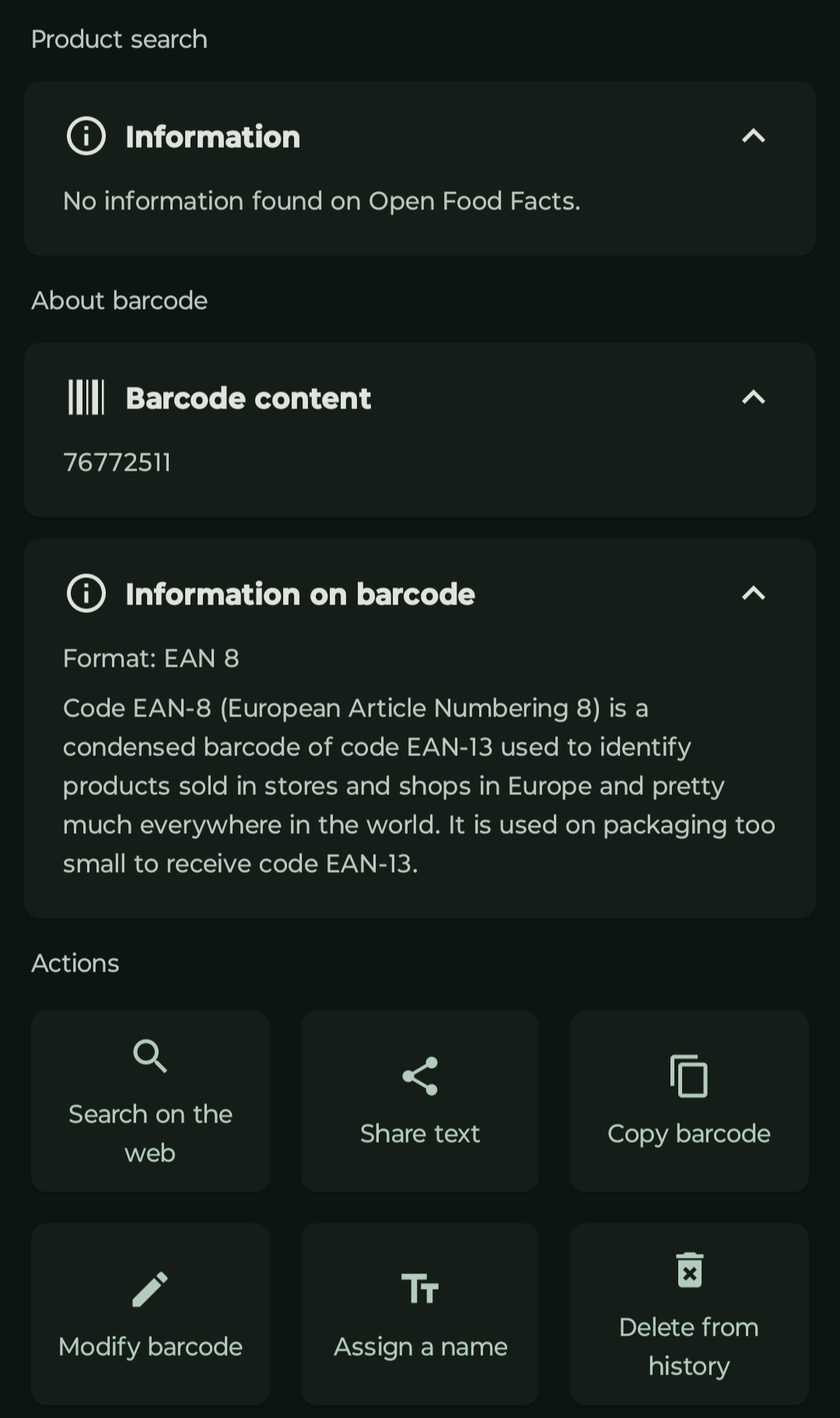Collapse the Information section

point(753,136)
